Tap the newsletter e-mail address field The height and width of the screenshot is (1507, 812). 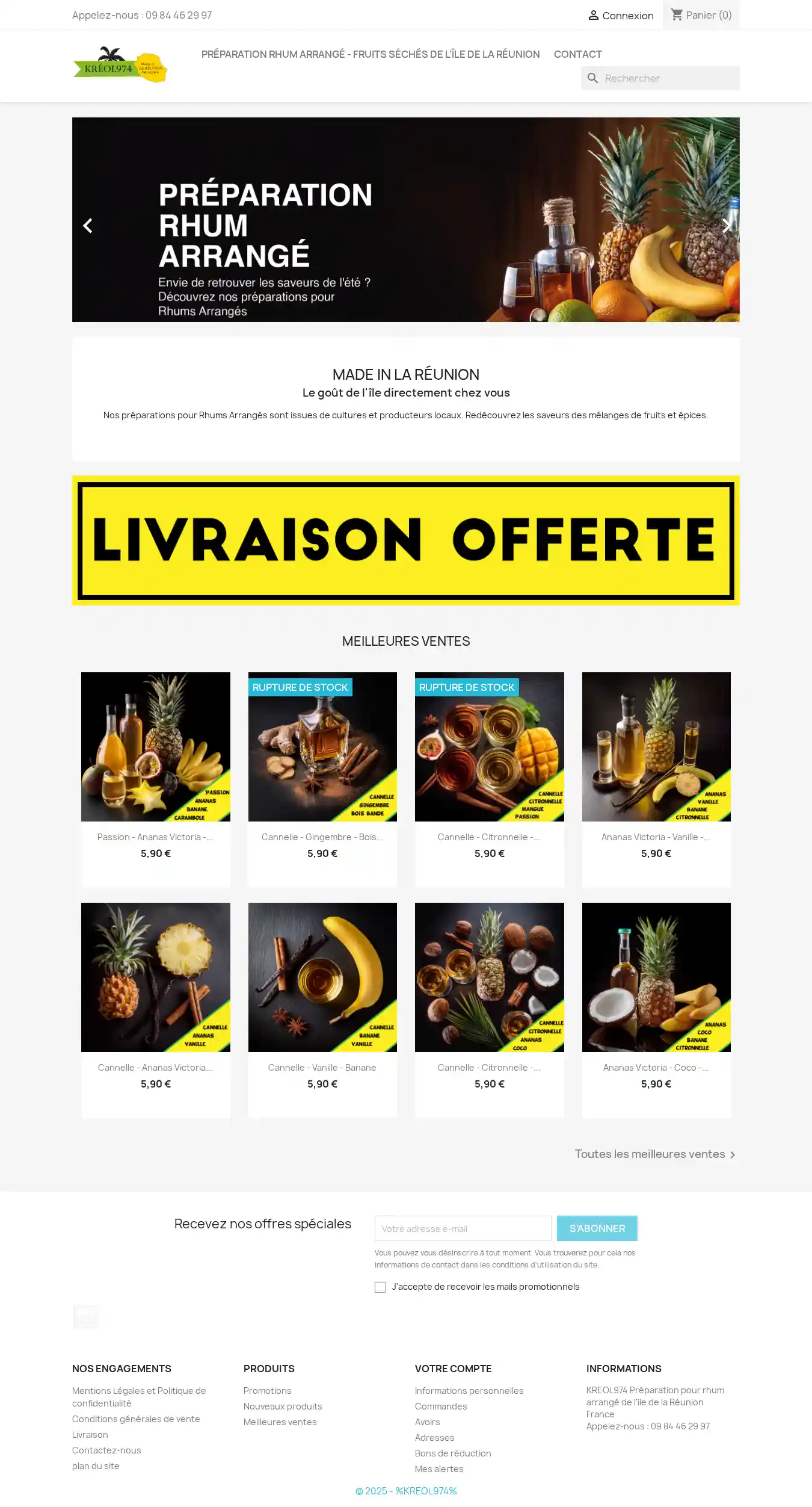click(463, 1229)
